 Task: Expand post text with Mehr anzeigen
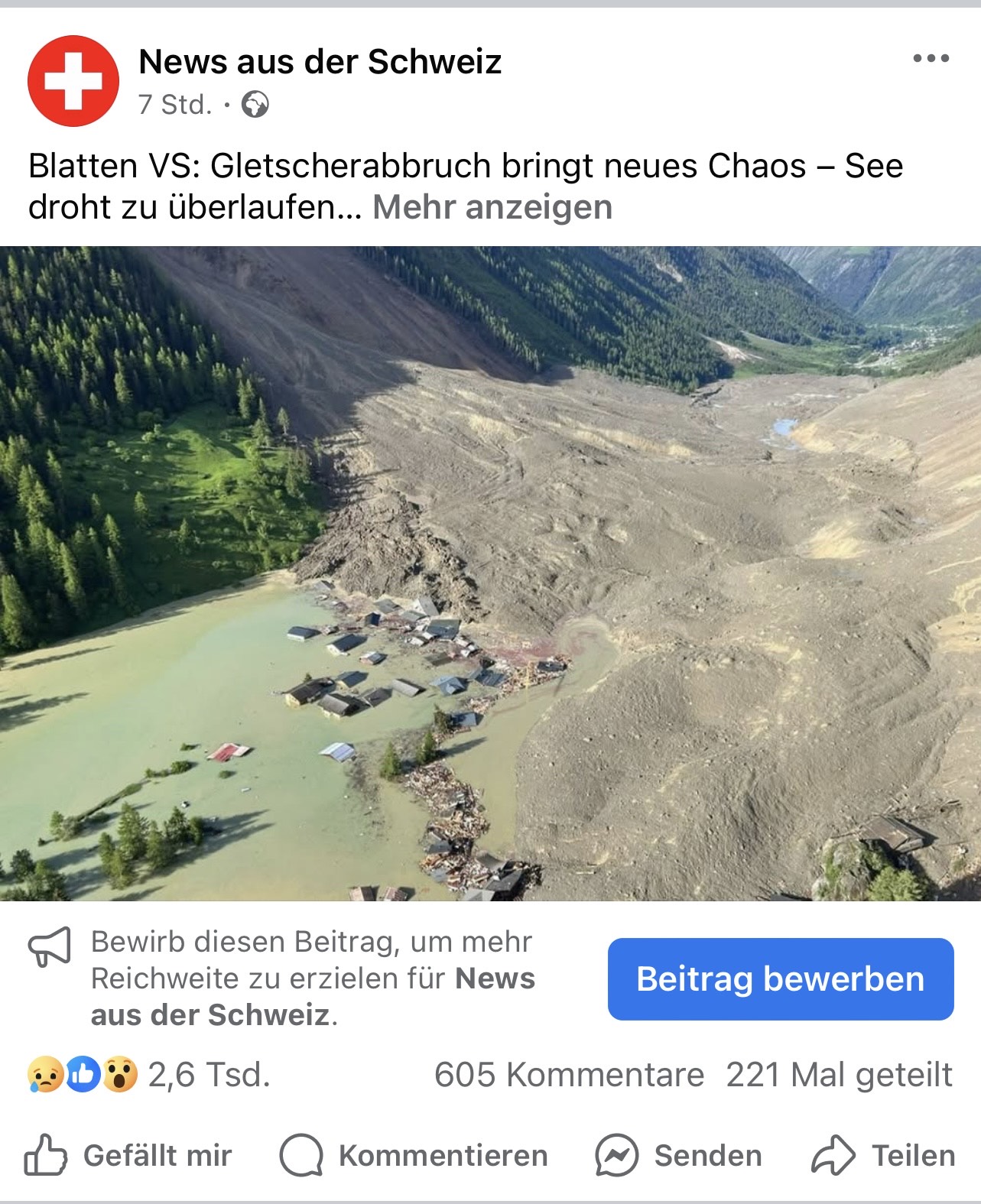[x=492, y=207]
